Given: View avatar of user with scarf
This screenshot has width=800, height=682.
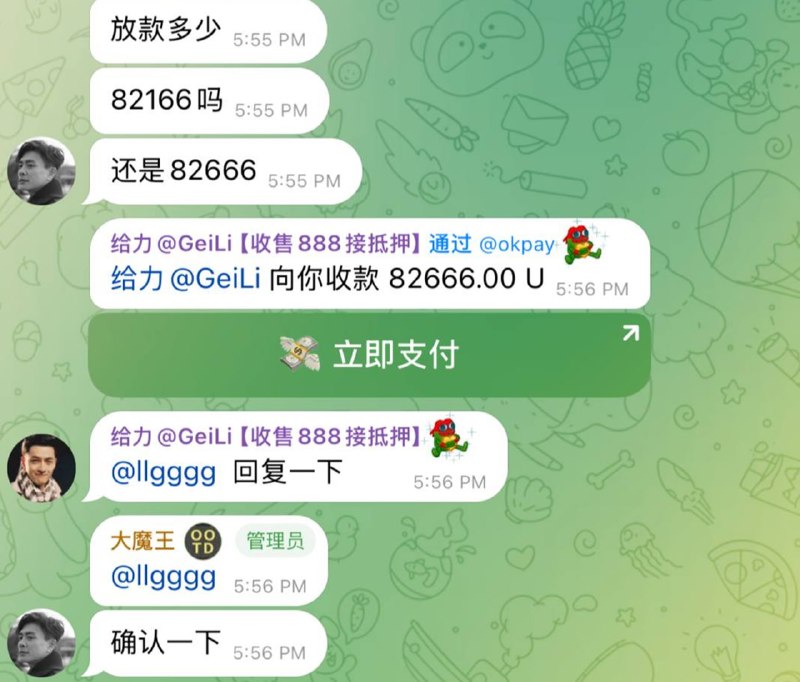Looking at the screenshot, I should click(41, 468).
